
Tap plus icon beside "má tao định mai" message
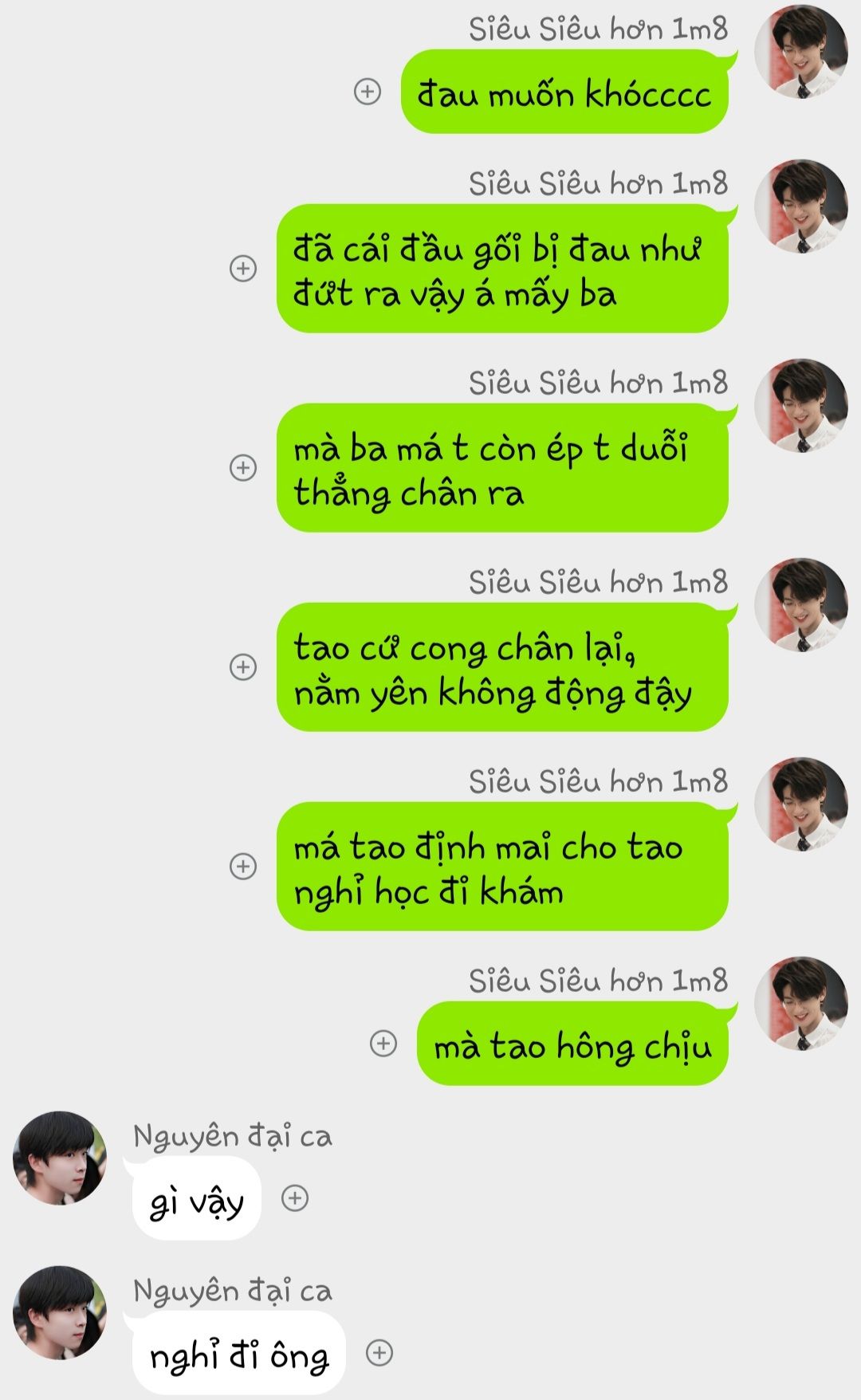coord(243,866)
